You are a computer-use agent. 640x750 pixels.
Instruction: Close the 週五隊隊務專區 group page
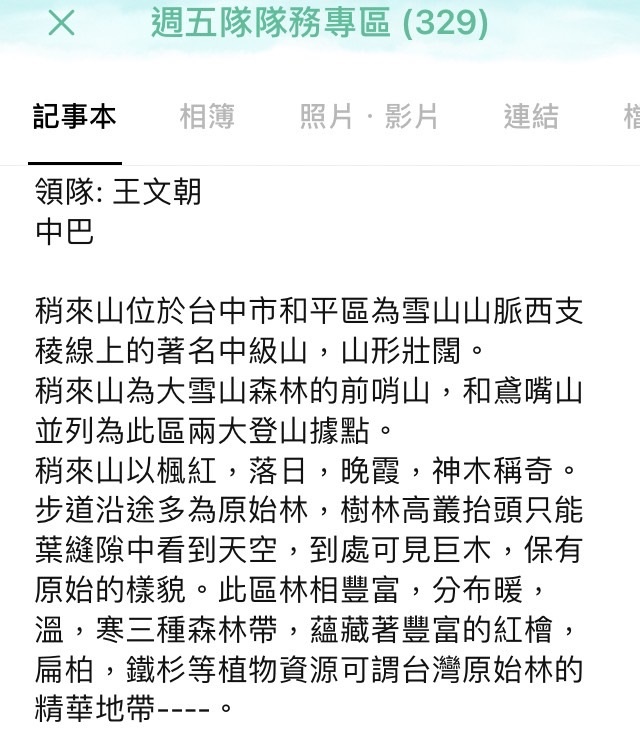pyautogui.click(x=61, y=23)
